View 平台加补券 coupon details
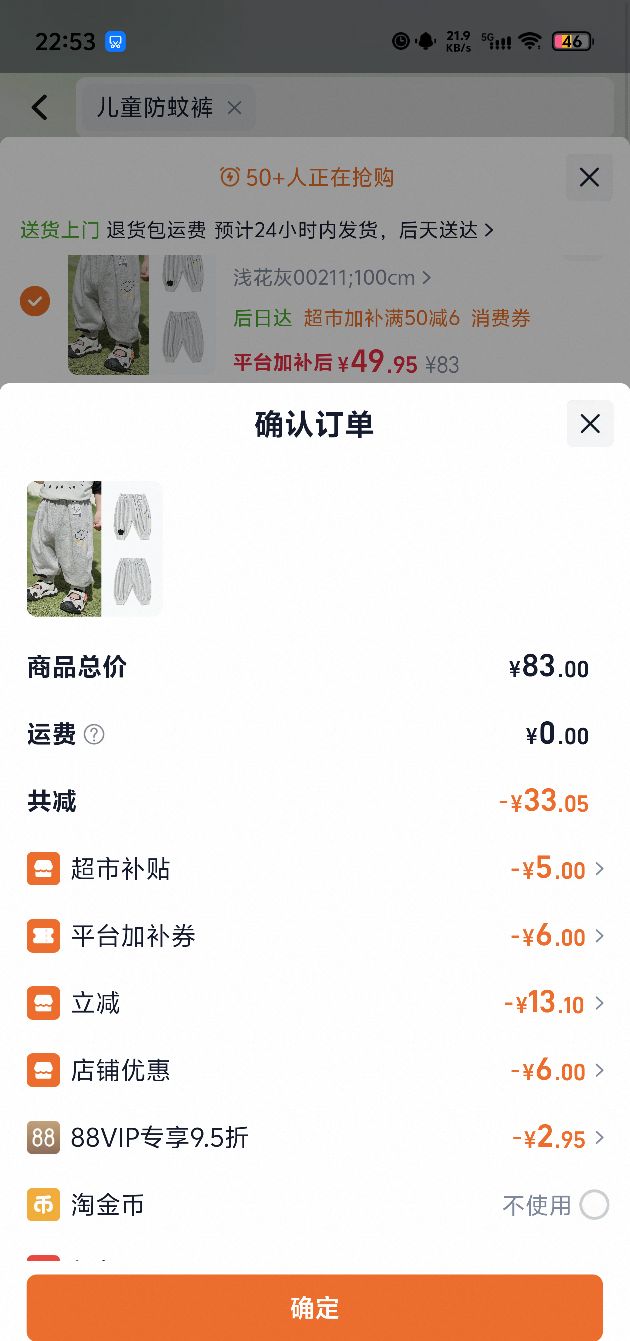Image resolution: width=630 pixels, height=1341 pixels. pyautogui.click(x=315, y=936)
